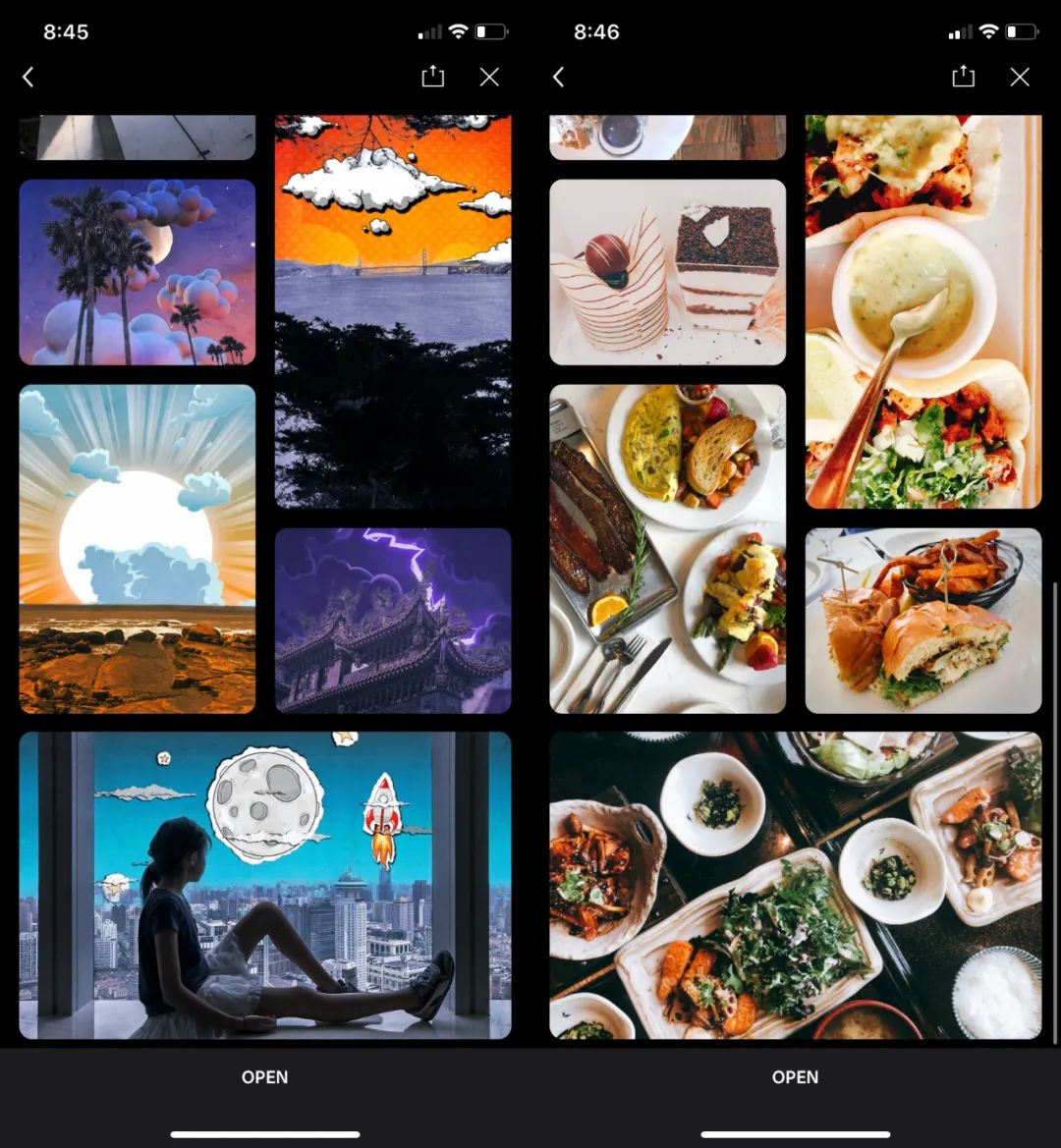Open the Japanese dishes spread photo

click(795, 885)
